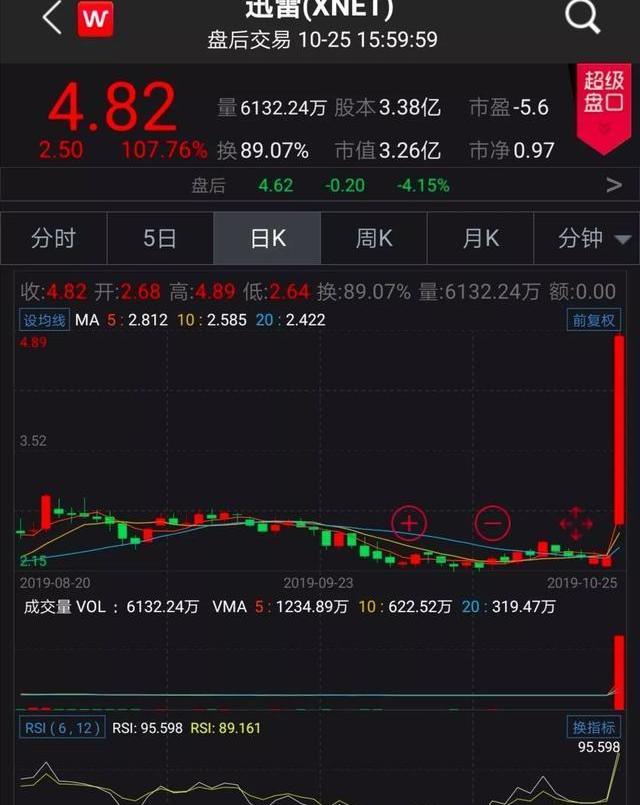640x805 pixels.
Task: Tap 设均线 to configure moving averages
Action: [44, 320]
